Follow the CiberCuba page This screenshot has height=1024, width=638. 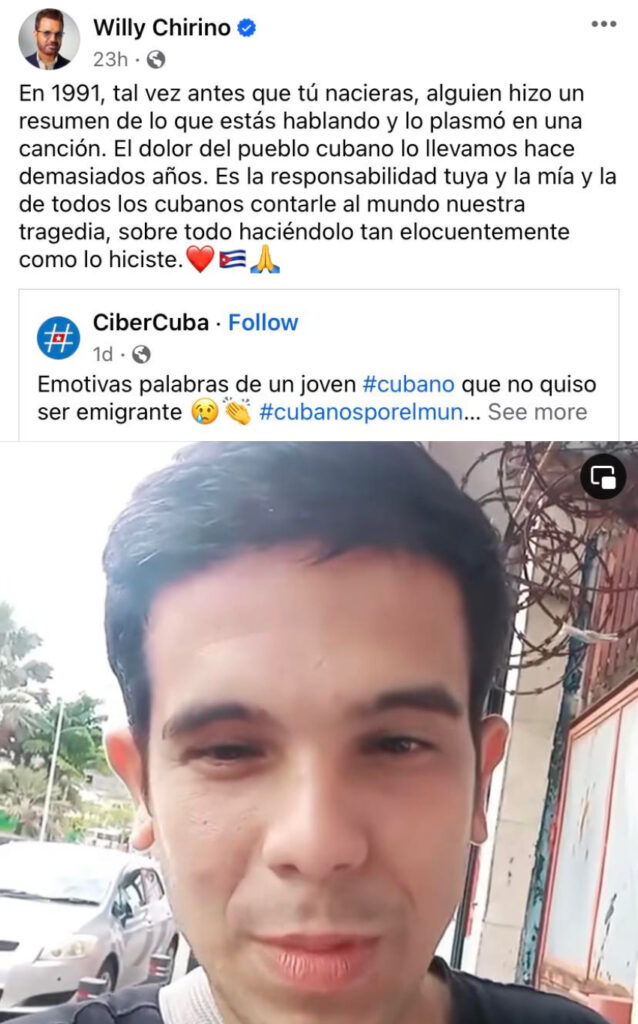click(263, 323)
